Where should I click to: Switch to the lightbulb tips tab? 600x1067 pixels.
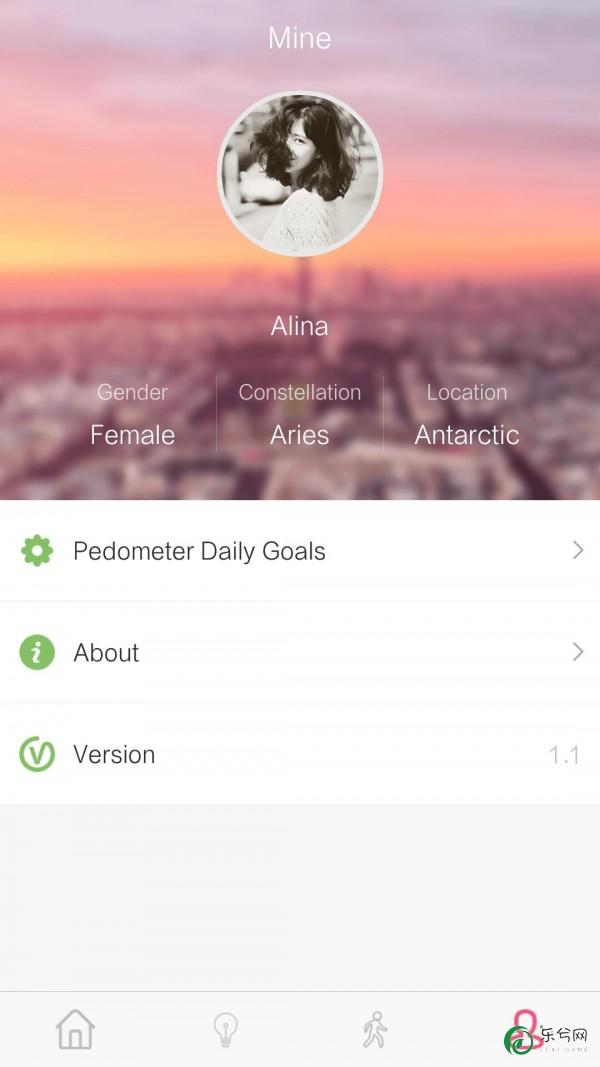tap(225, 1029)
